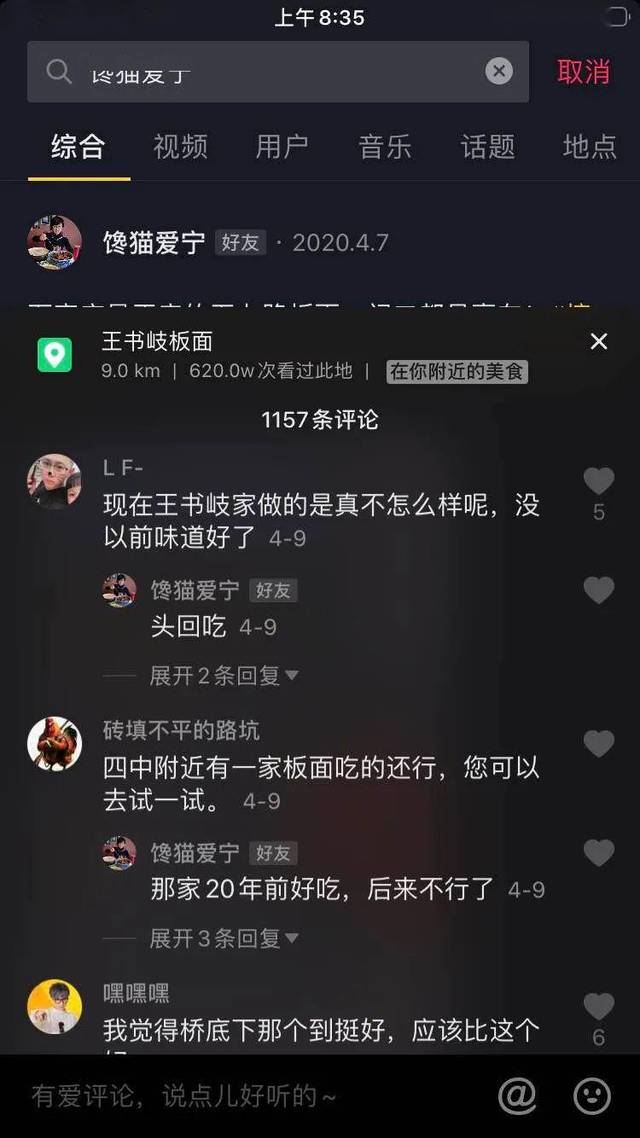
Task: Like the comment by L F-
Action: click(x=599, y=481)
